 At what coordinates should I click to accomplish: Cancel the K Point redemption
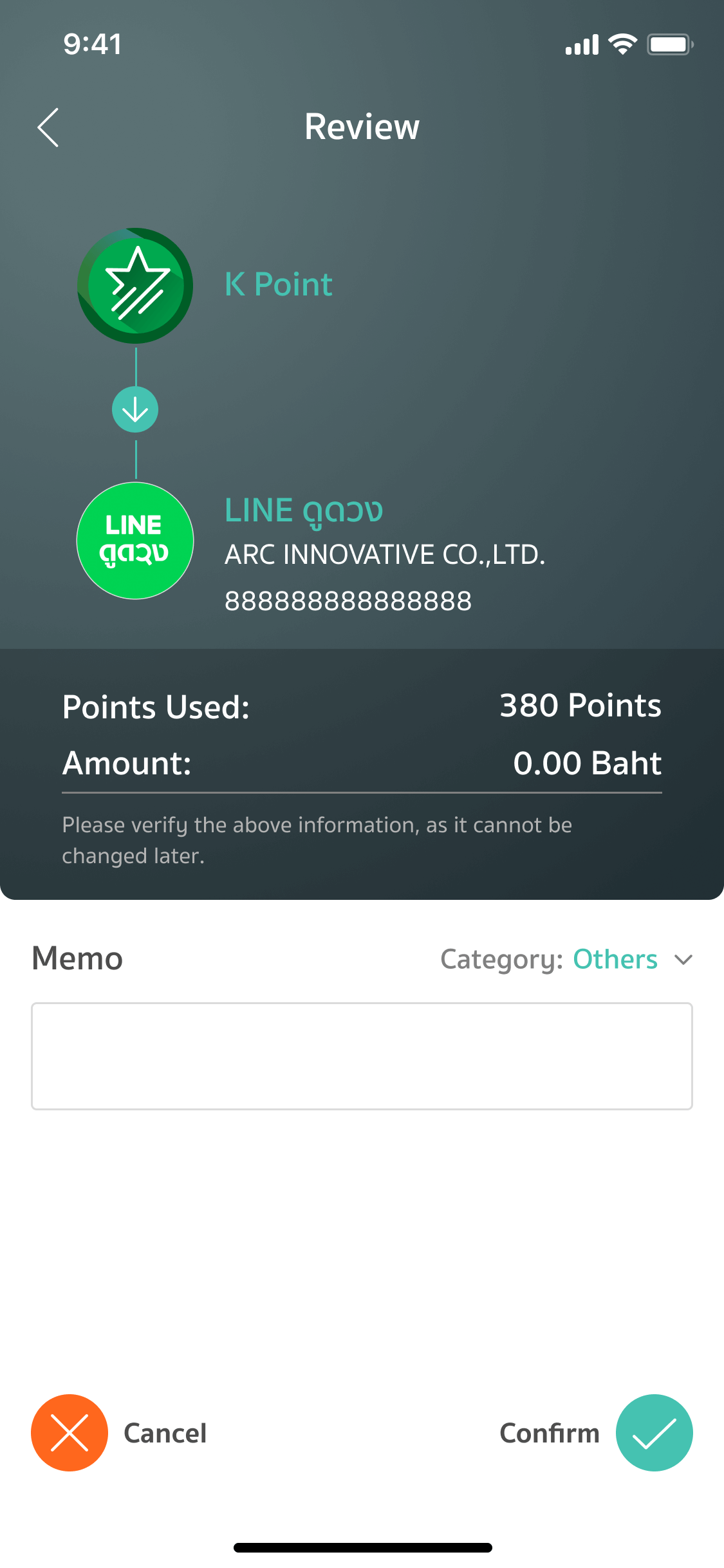click(70, 1432)
